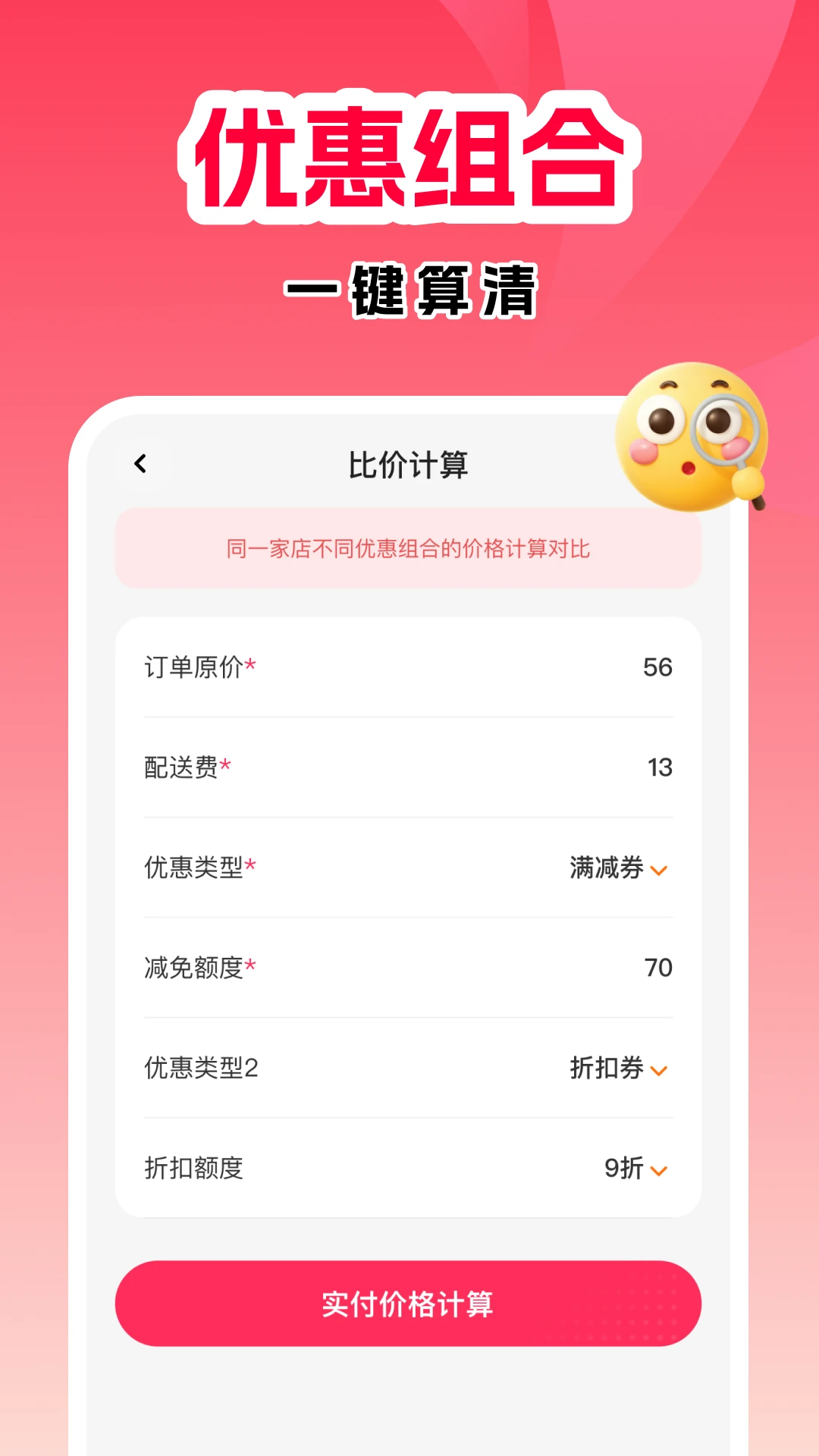Expand the 折扣额度 selector chevron
The width and height of the screenshot is (819, 1456).
(661, 1172)
